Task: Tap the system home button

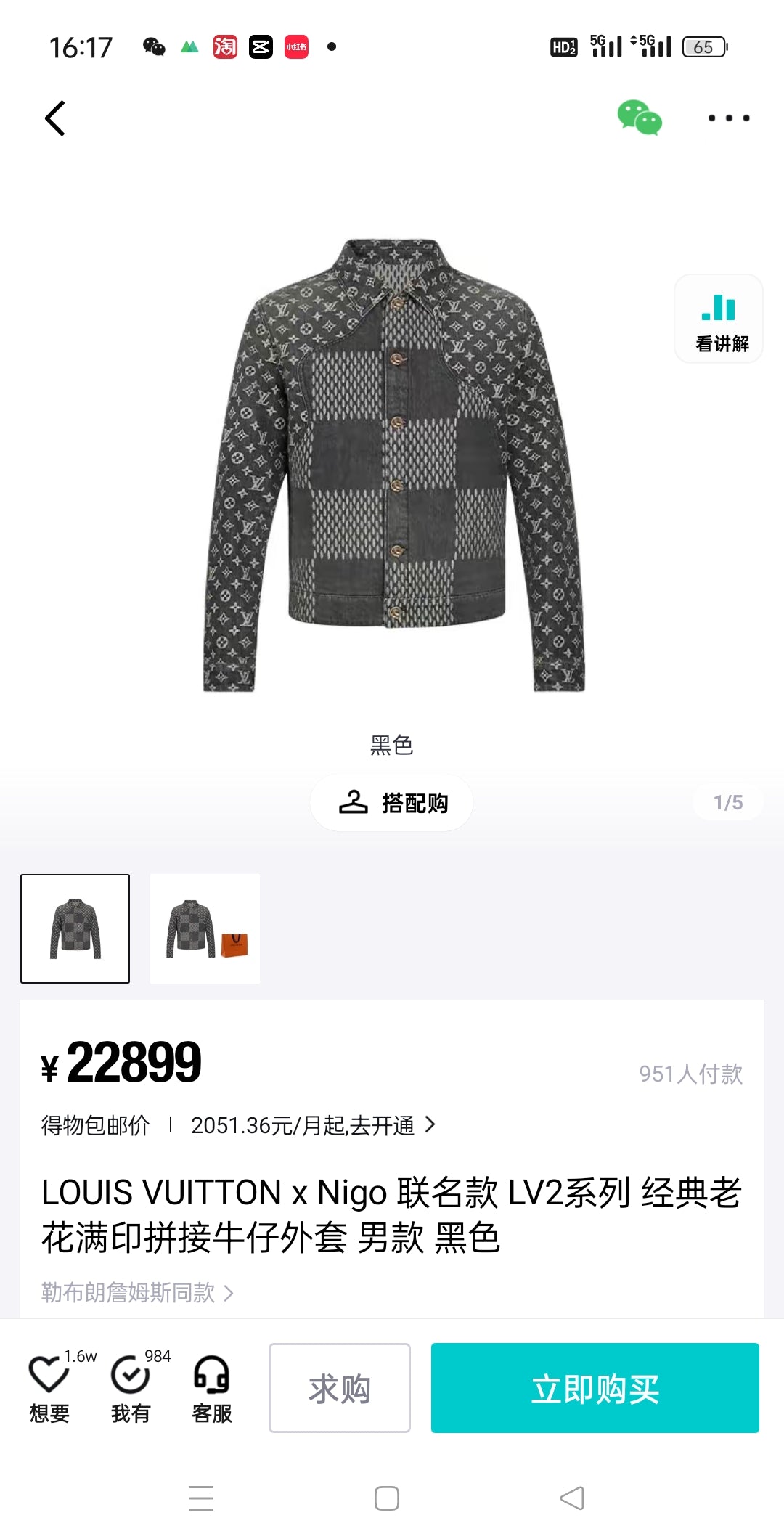Action: (x=386, y=1498)
